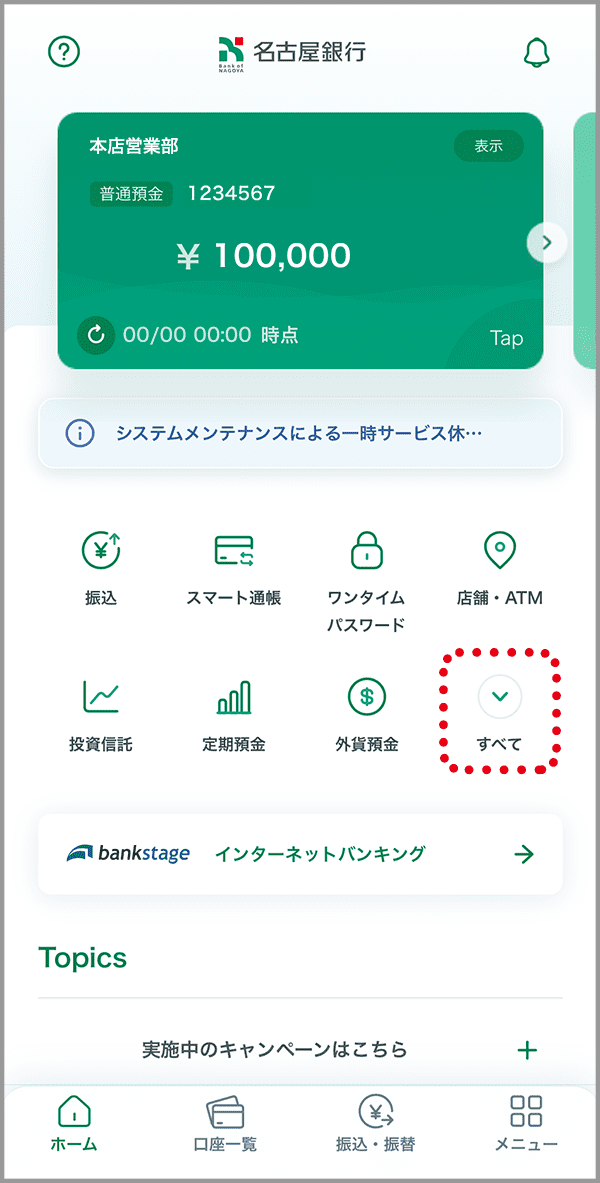Image resolution: width=600 pixels, height=1183 pixels.
Task: Open スマート通帳
Action: coord(234,570)
